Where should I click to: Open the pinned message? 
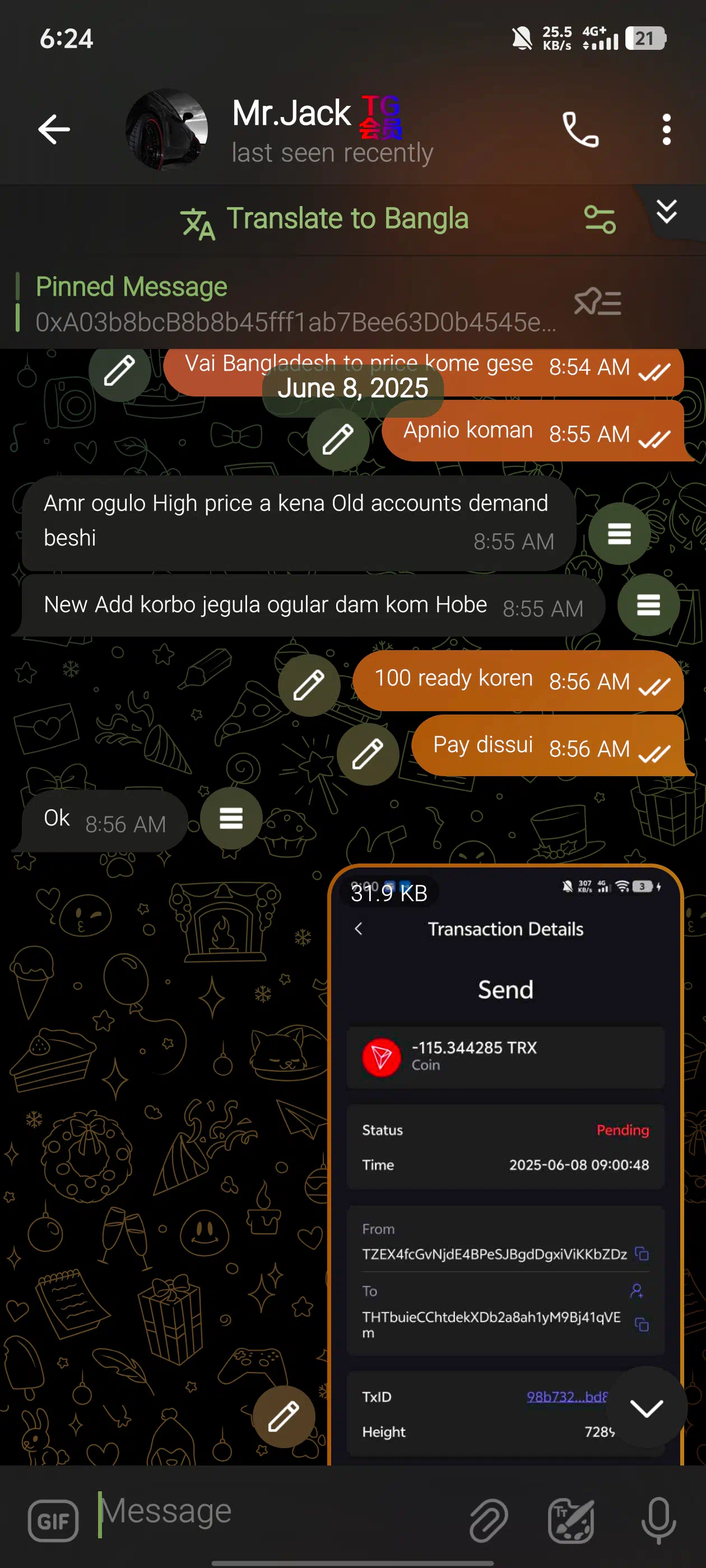(295, 304)
